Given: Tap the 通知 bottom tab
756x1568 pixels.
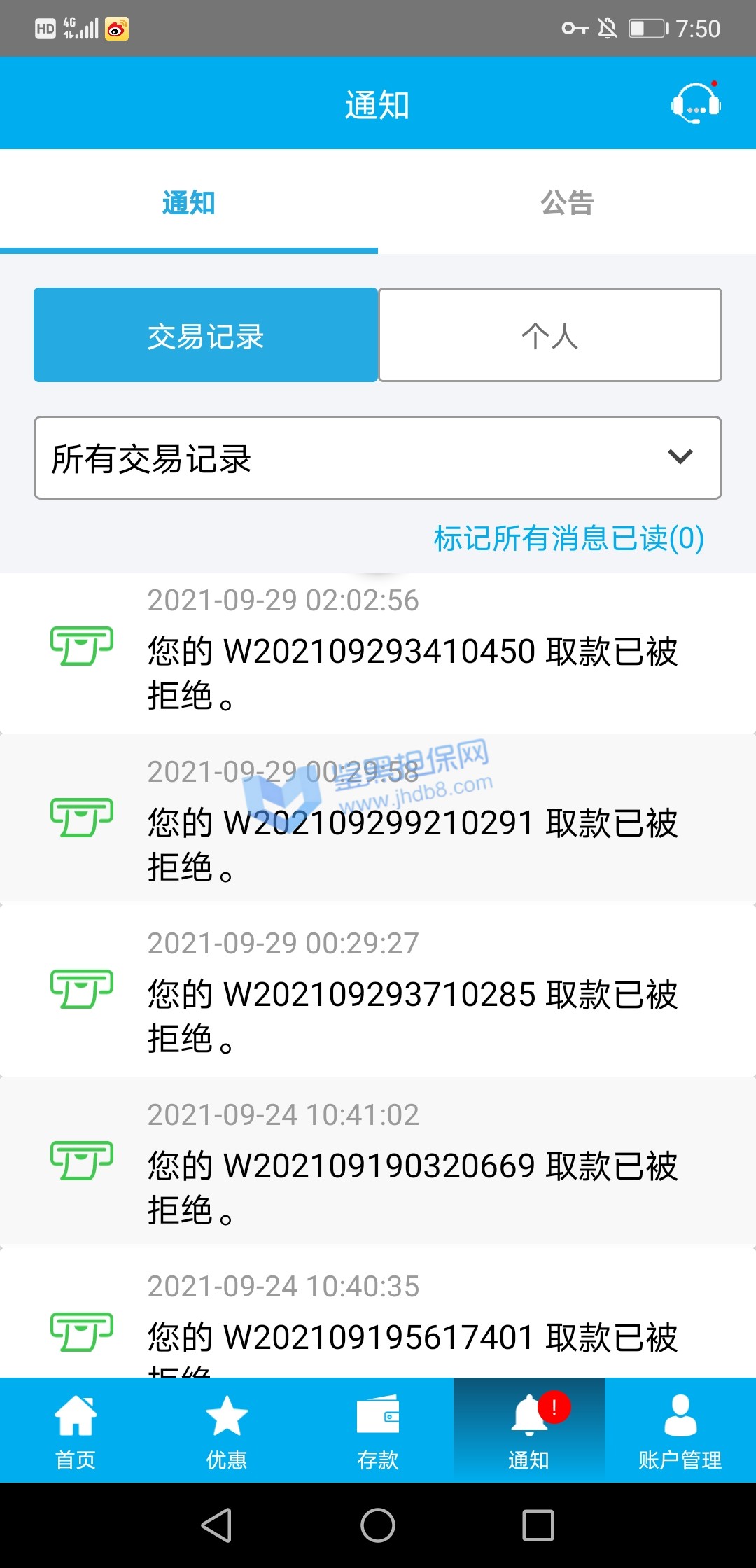Looking at the screenshot, I should (529, 1430).
